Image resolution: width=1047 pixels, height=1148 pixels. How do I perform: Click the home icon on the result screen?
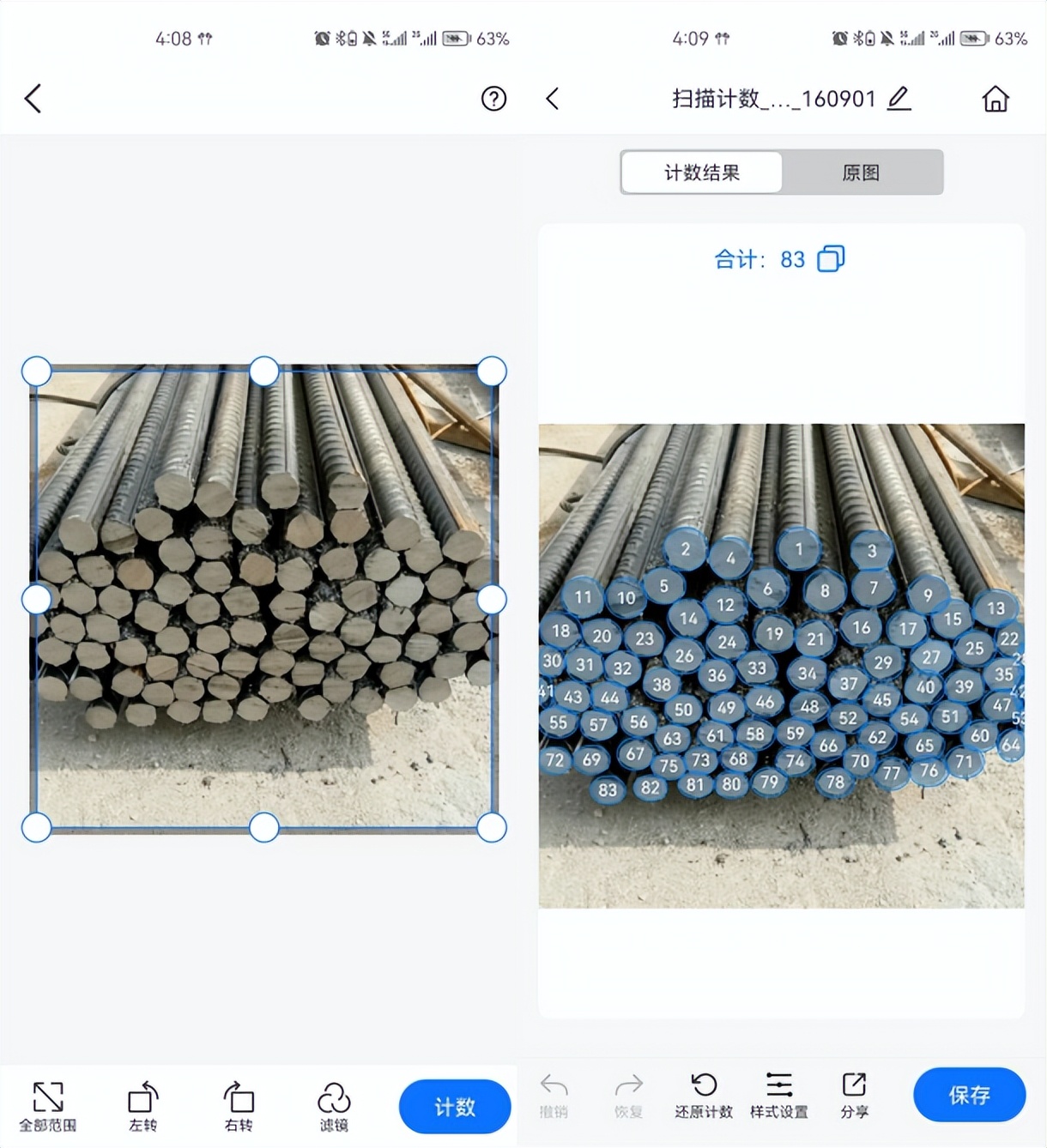[x=996, y=99]
